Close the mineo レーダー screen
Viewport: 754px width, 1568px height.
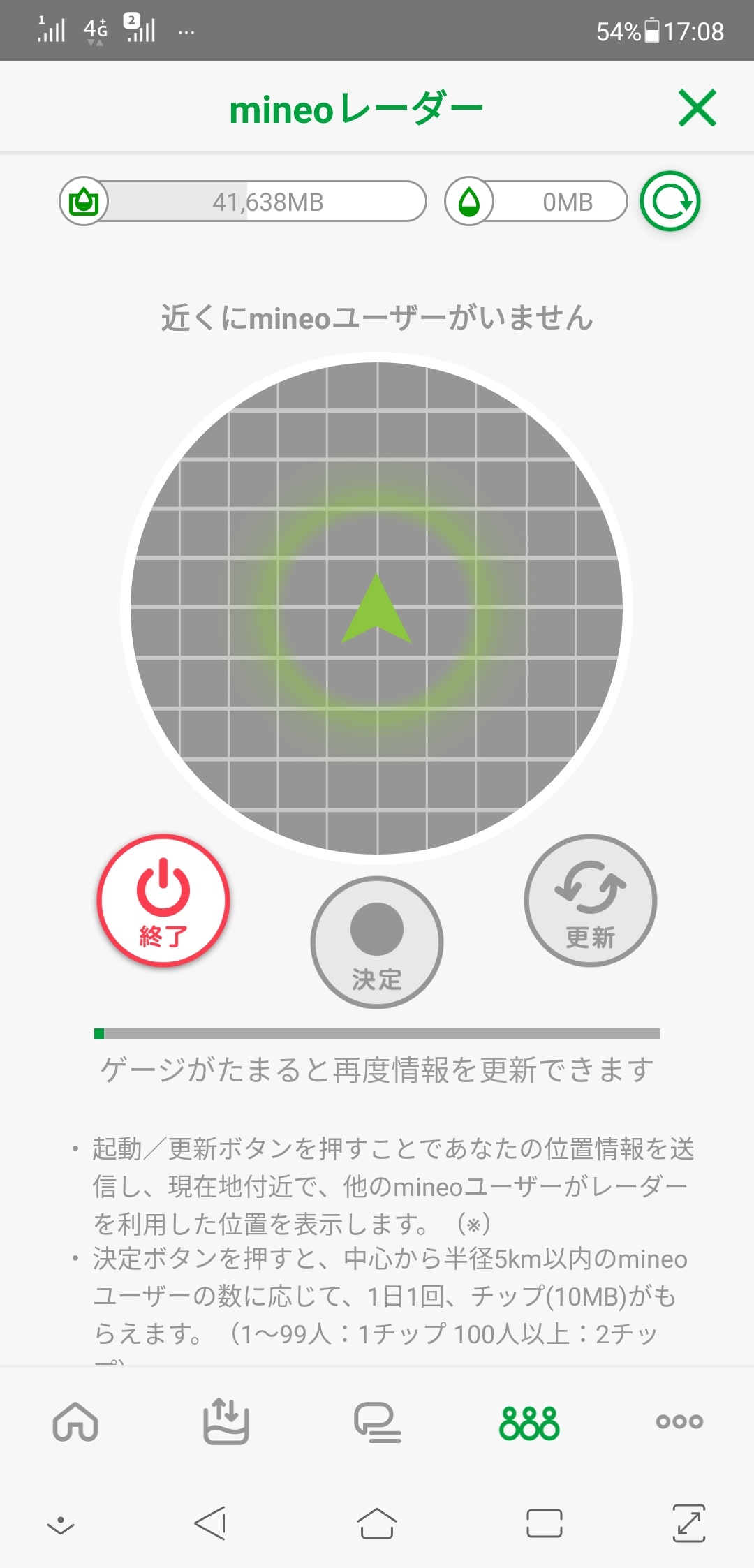(x=697, y=108)
